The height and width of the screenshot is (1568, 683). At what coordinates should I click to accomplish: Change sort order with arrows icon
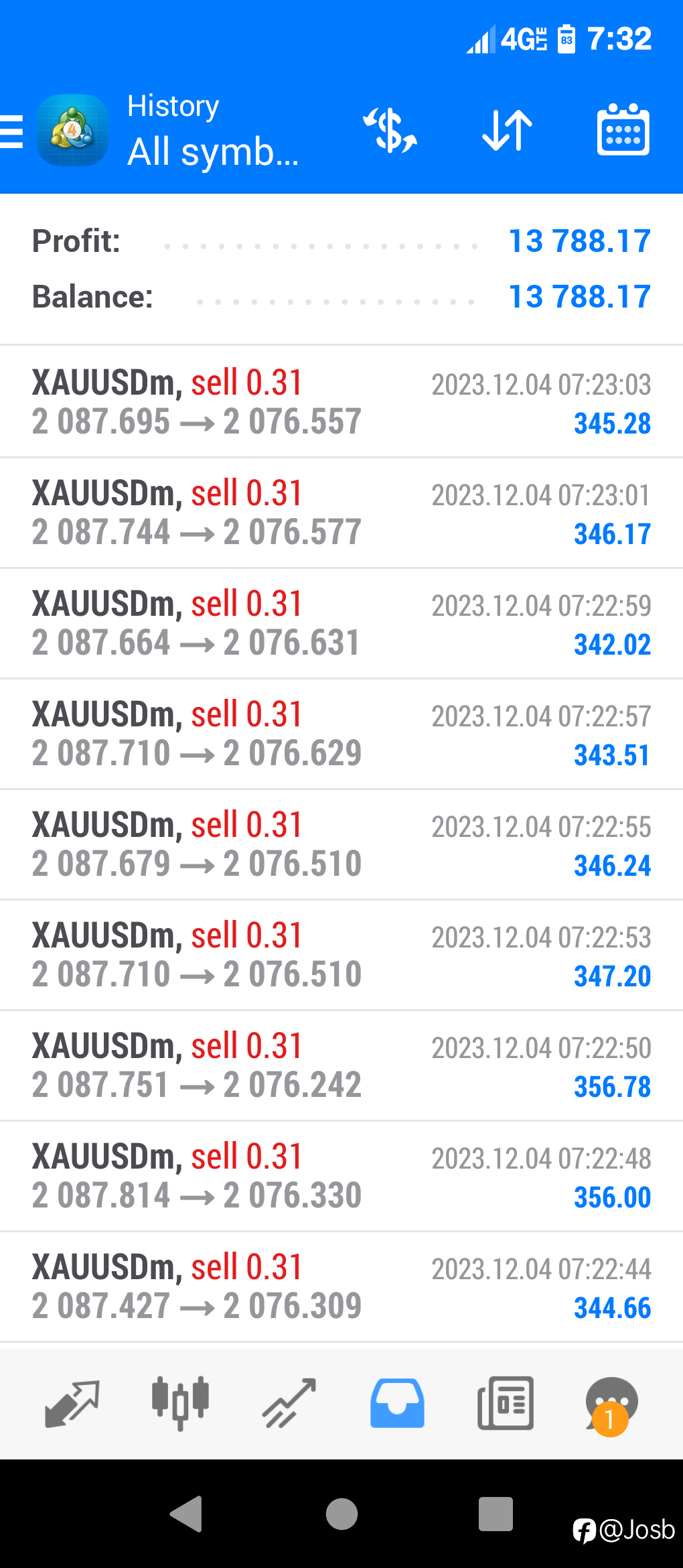507,130
